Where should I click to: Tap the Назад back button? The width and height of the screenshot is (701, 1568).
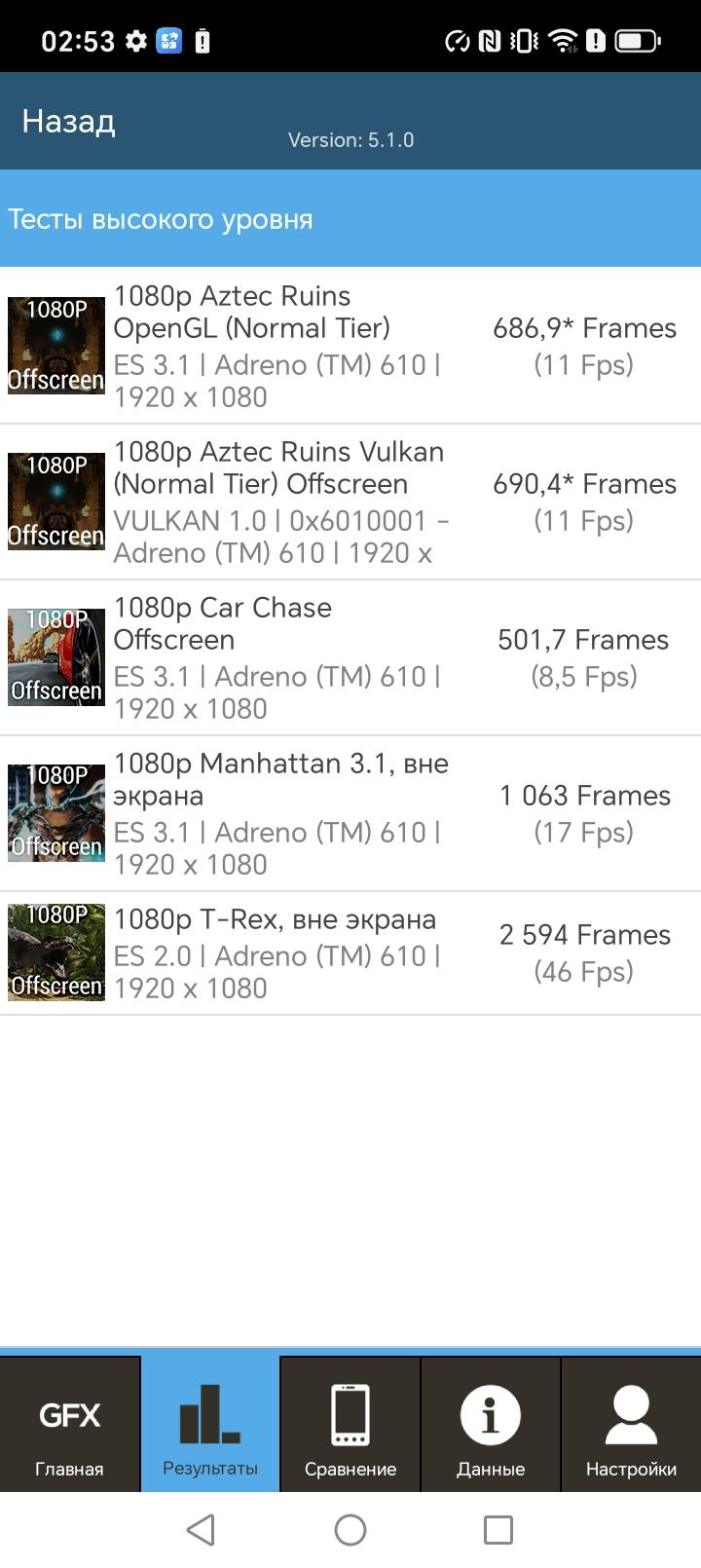[68, 122]
